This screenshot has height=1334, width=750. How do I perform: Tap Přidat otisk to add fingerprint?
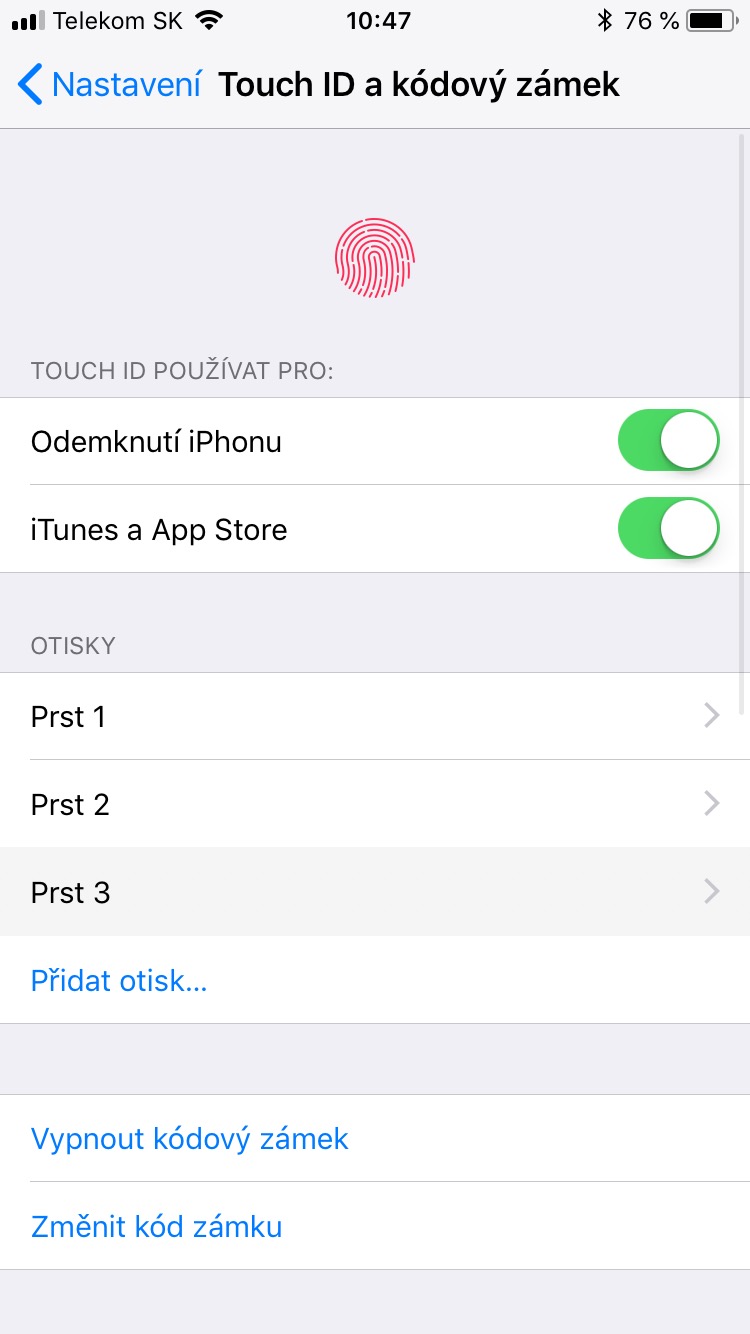click(118, 980)
